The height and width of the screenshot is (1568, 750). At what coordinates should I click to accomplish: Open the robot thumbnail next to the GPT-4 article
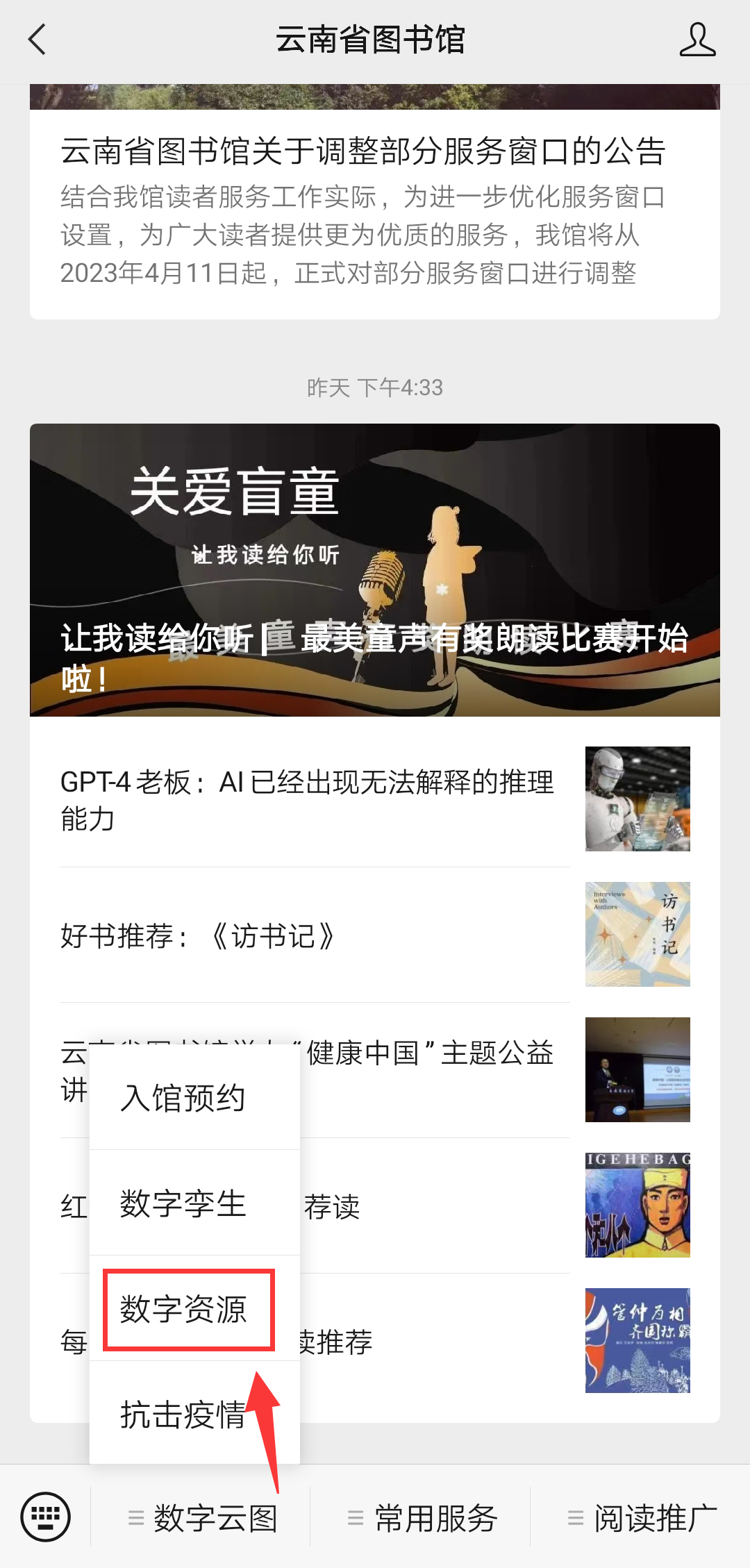click(637, 799)
